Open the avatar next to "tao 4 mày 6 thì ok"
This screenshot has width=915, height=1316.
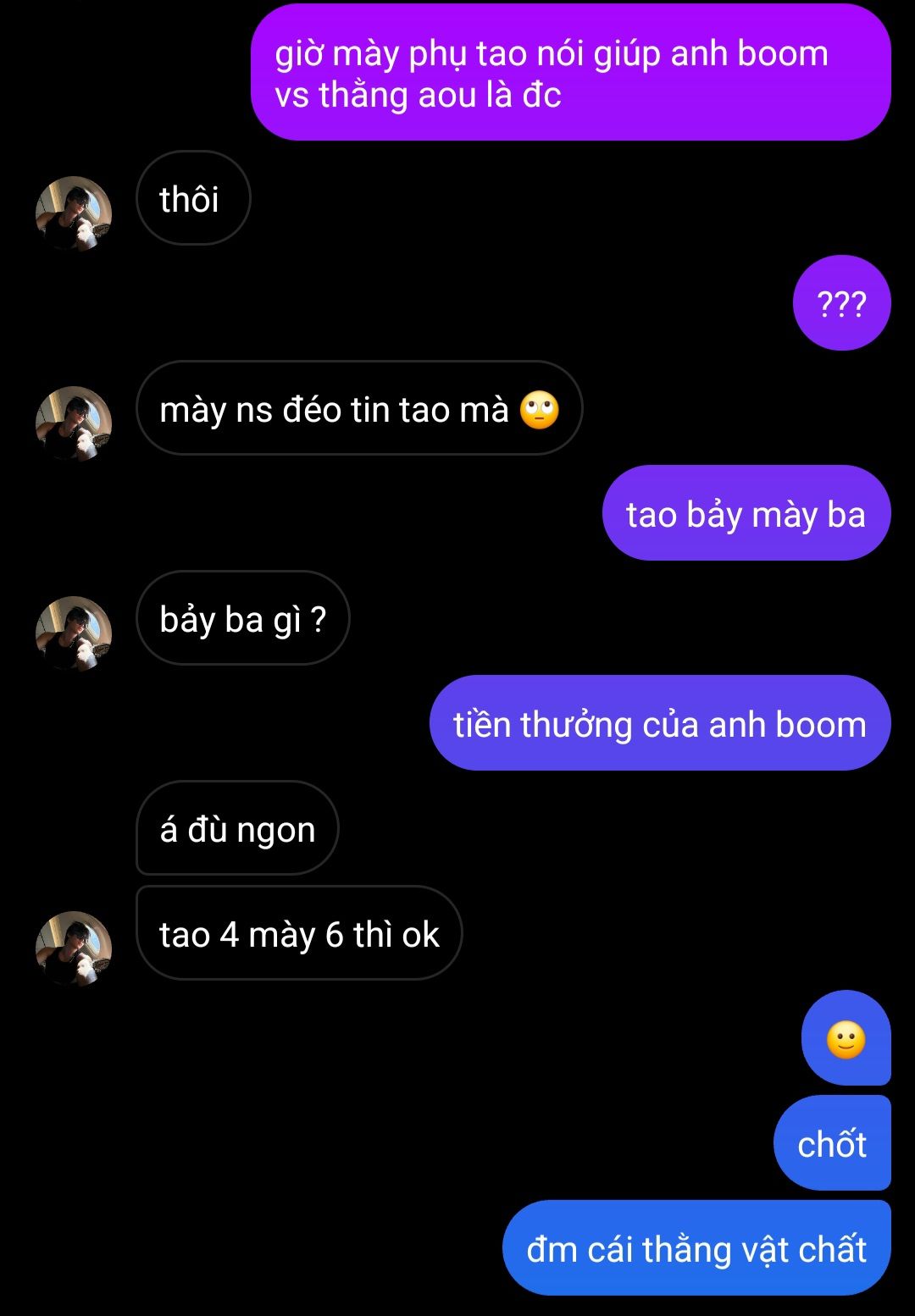pos(74,948)
